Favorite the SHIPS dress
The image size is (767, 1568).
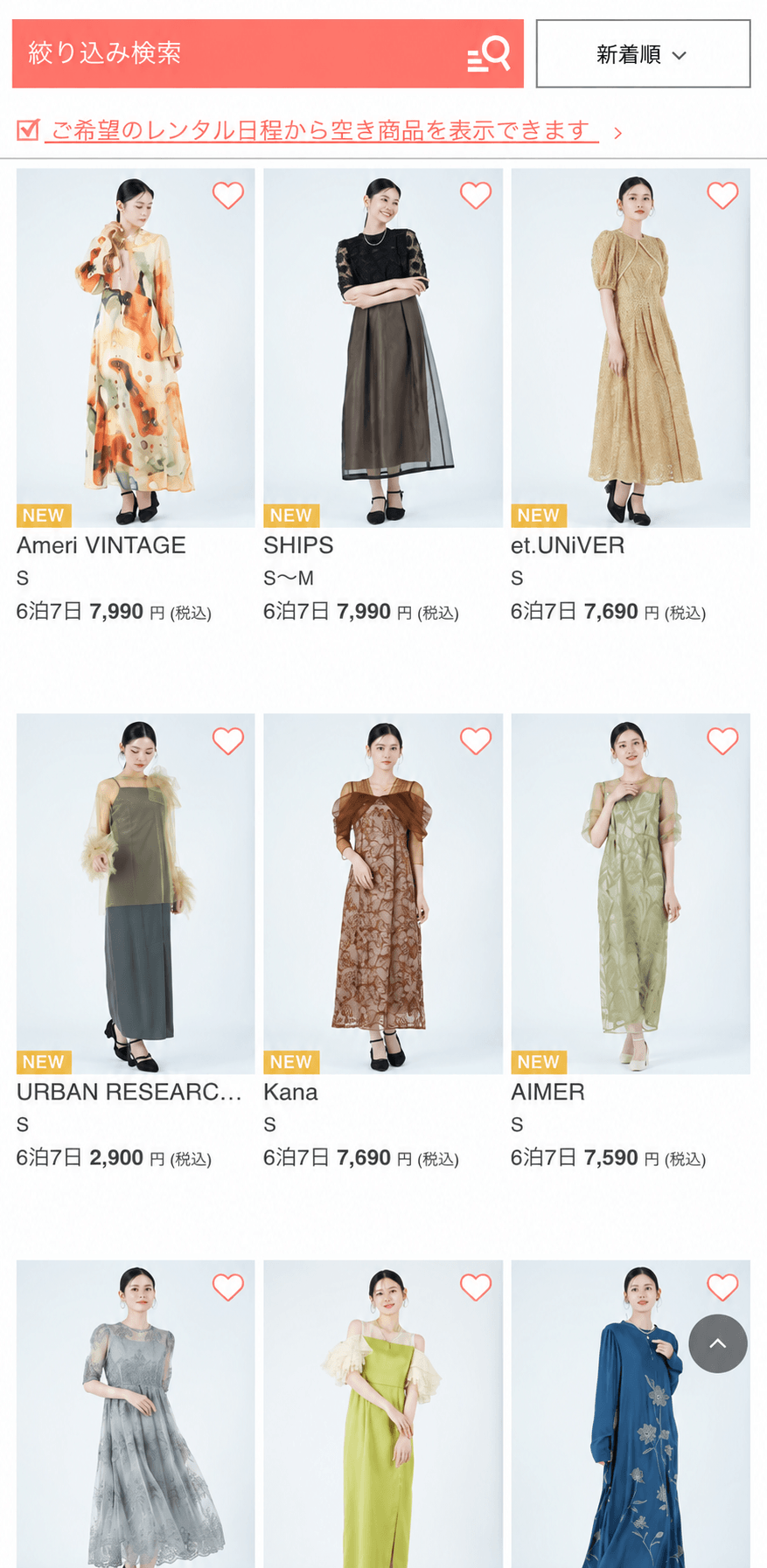[476, 195]
